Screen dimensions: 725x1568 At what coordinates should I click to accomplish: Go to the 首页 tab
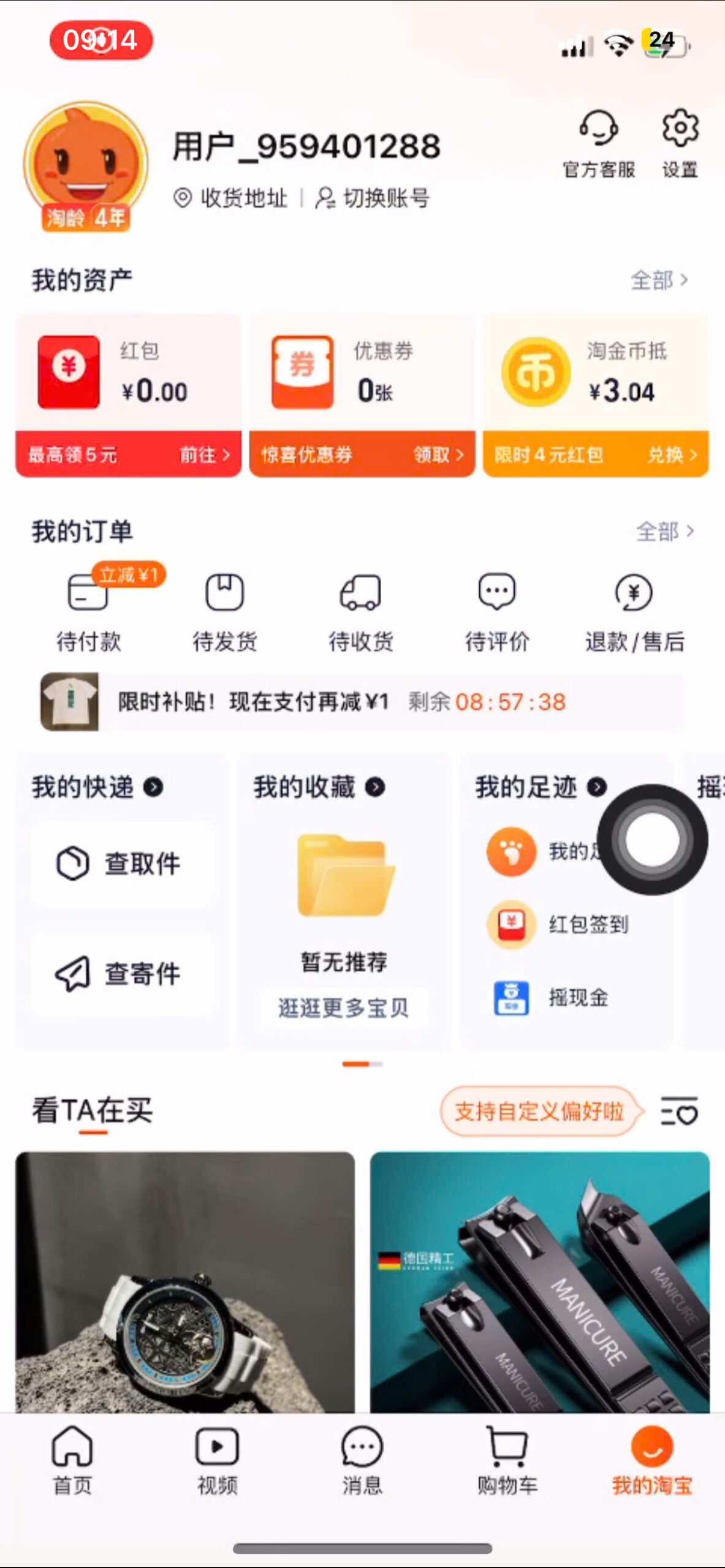[72, 1460]
